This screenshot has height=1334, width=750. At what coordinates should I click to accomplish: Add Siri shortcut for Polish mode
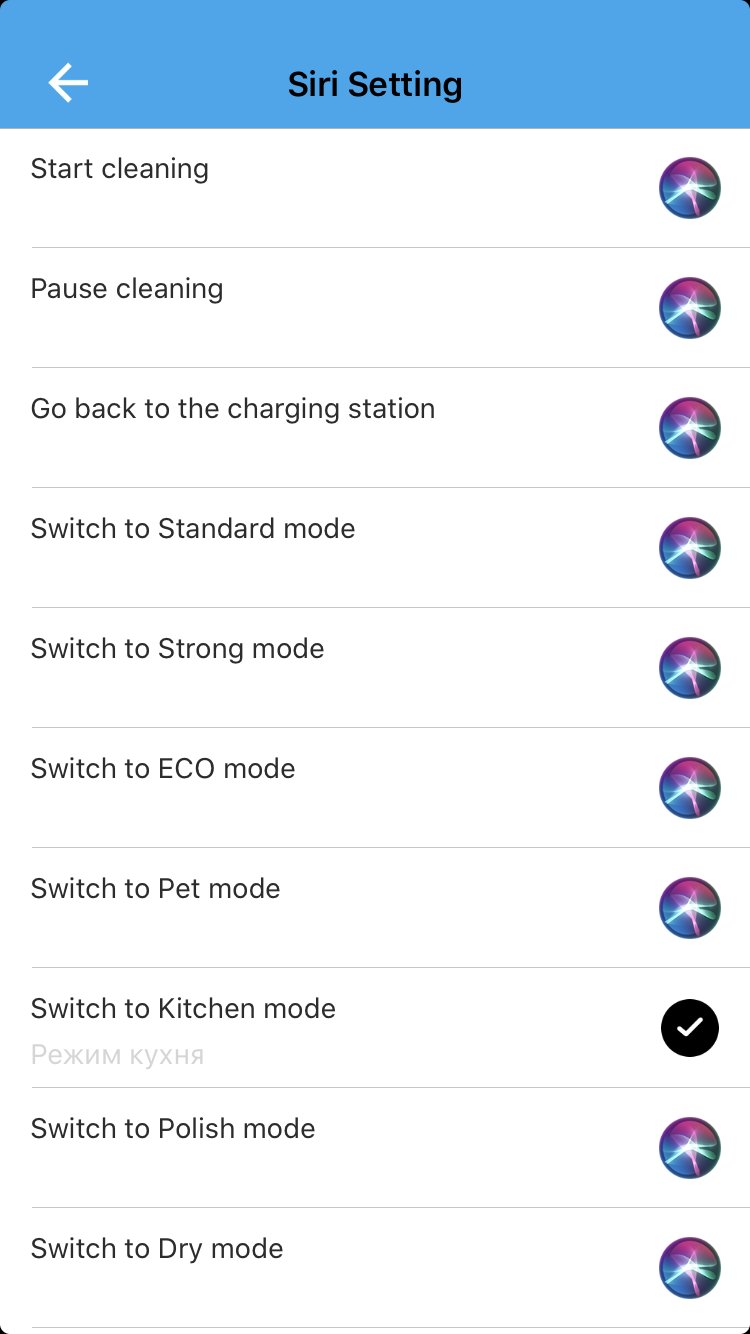690,1148
